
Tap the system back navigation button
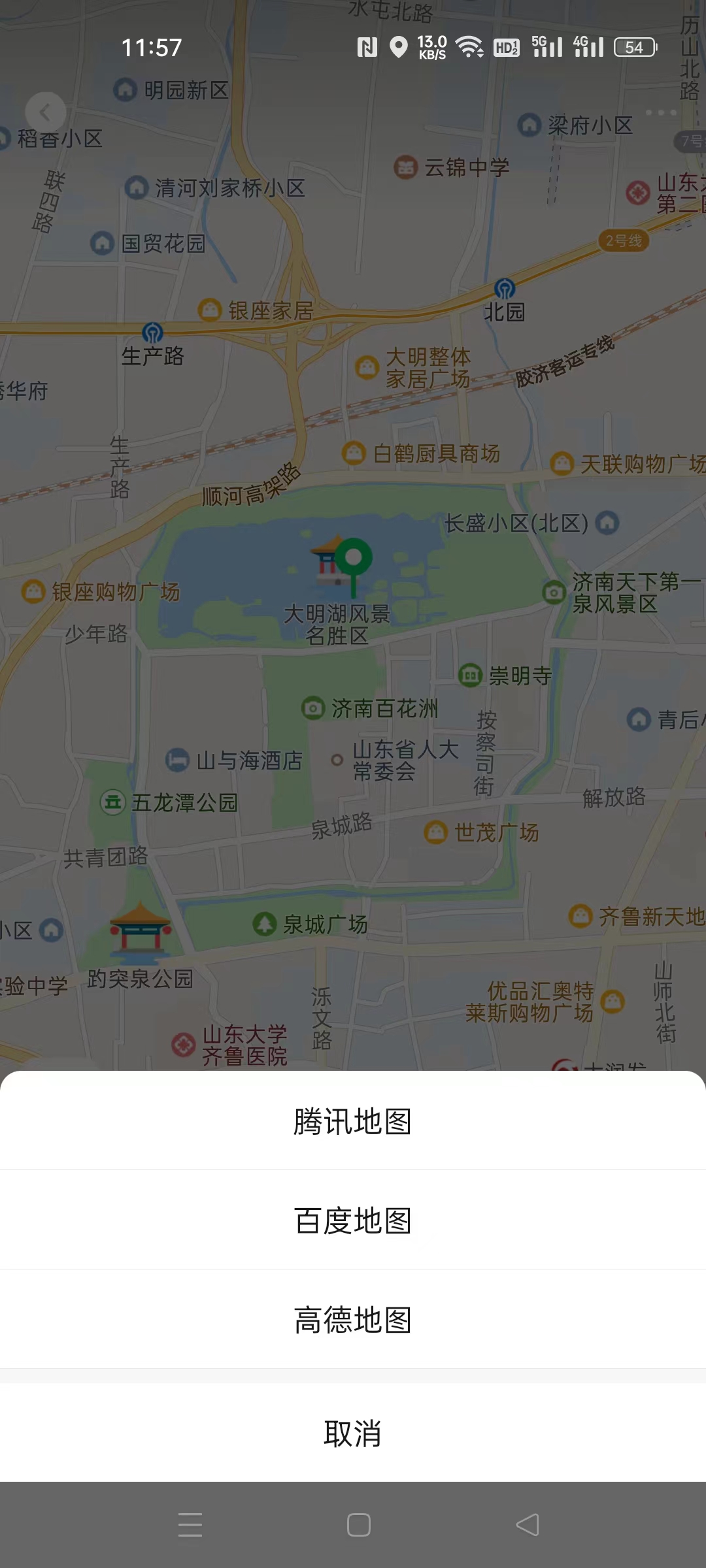click(527, 1525)
